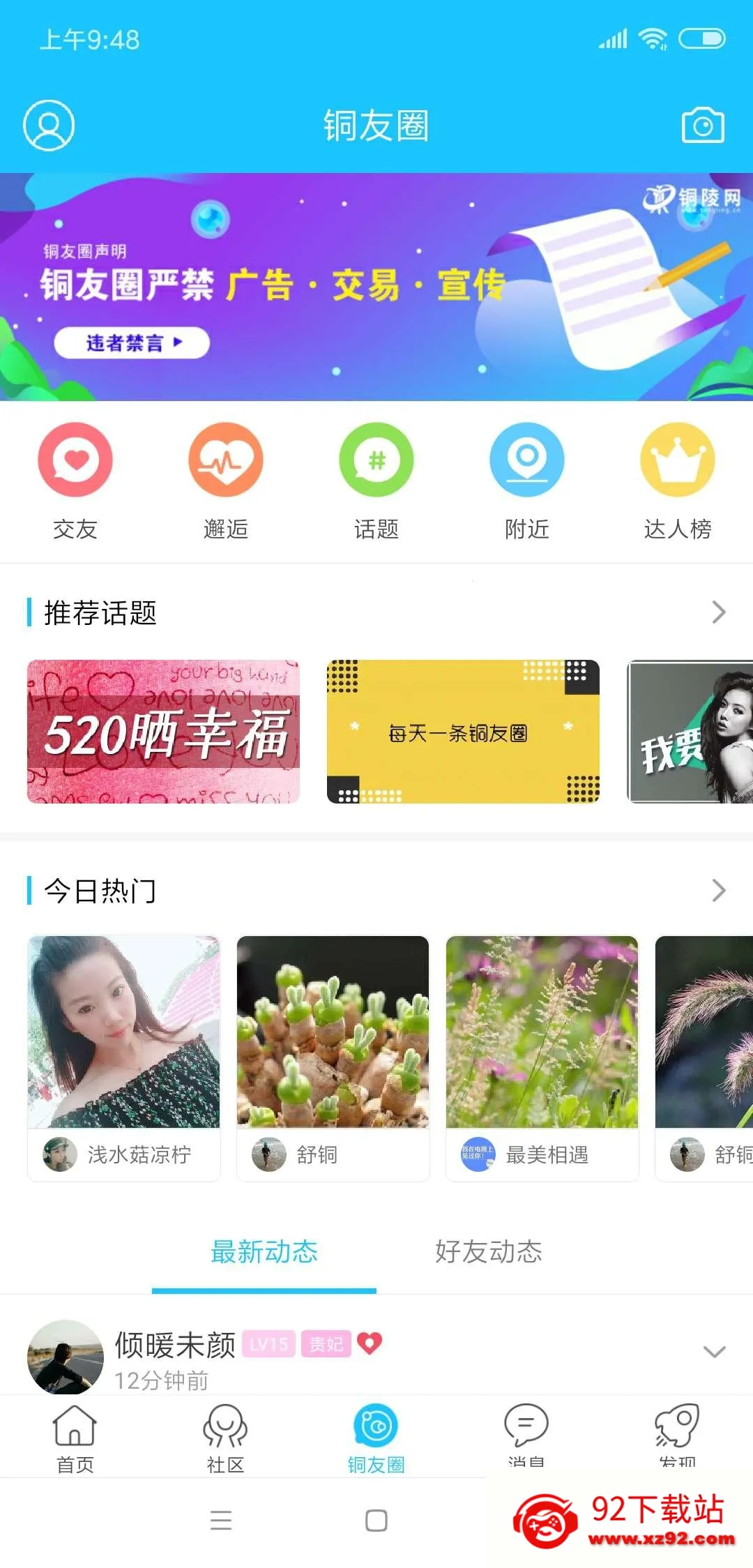Open the 邂逅 shortcut
This screenshot has width=753, height=1568.
pyautogui.click(x=226, y=481)
